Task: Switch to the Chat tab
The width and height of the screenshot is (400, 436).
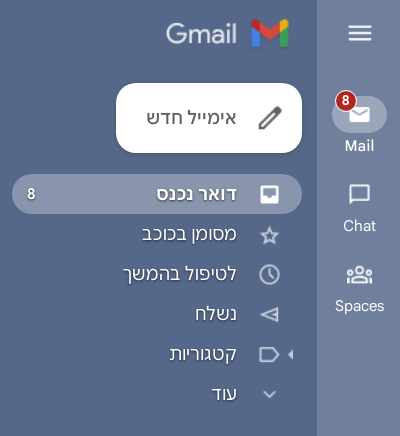Action: [359, 208]
